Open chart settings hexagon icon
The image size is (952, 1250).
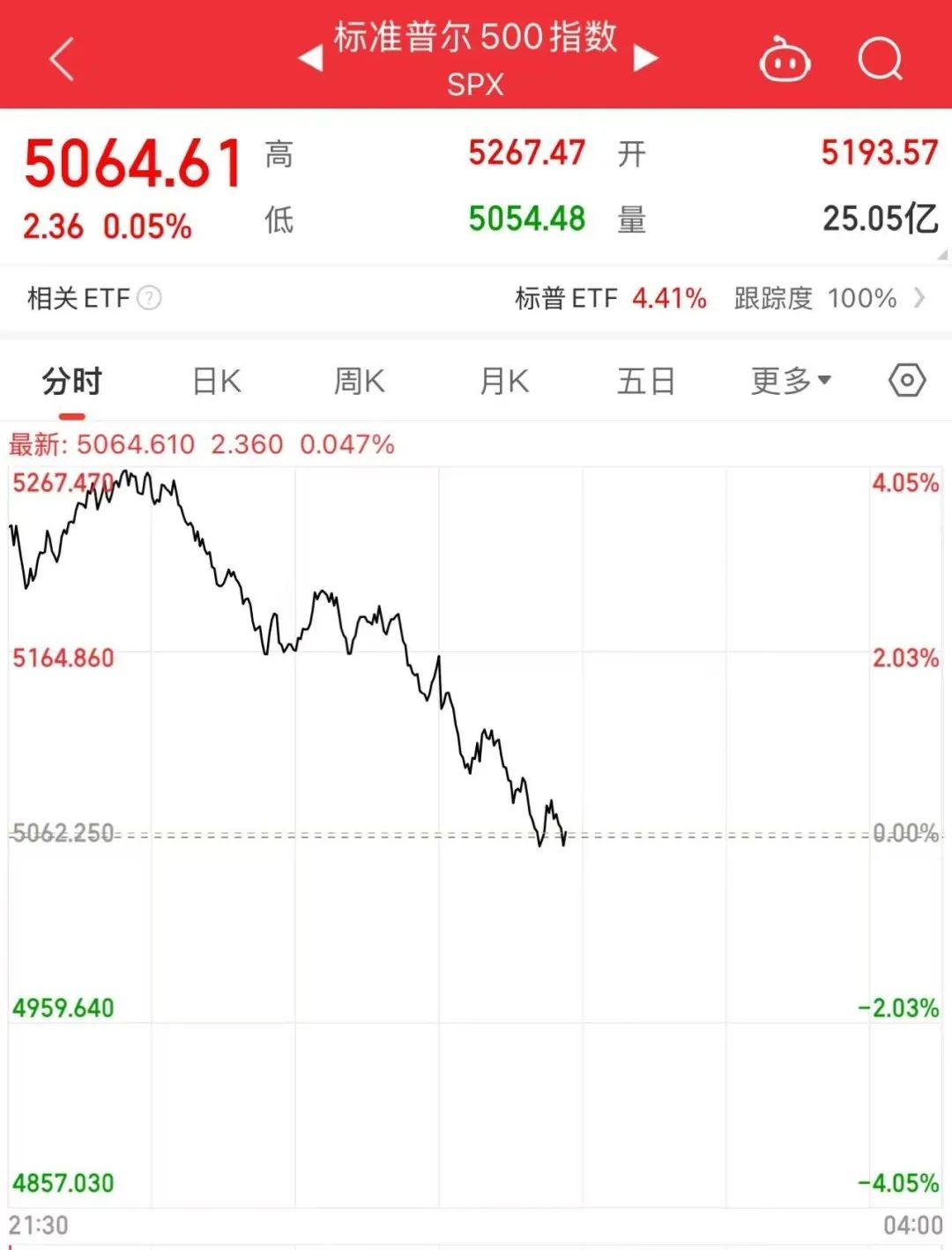coord(907,381)
